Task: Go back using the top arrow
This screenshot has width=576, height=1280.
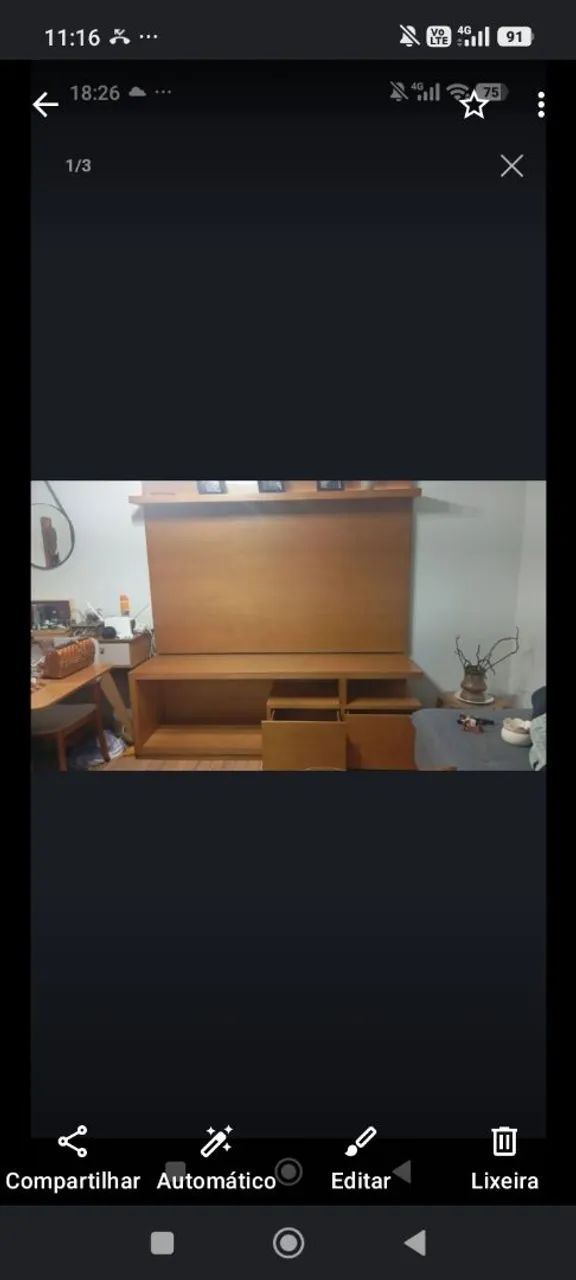Action: point(45,105)
